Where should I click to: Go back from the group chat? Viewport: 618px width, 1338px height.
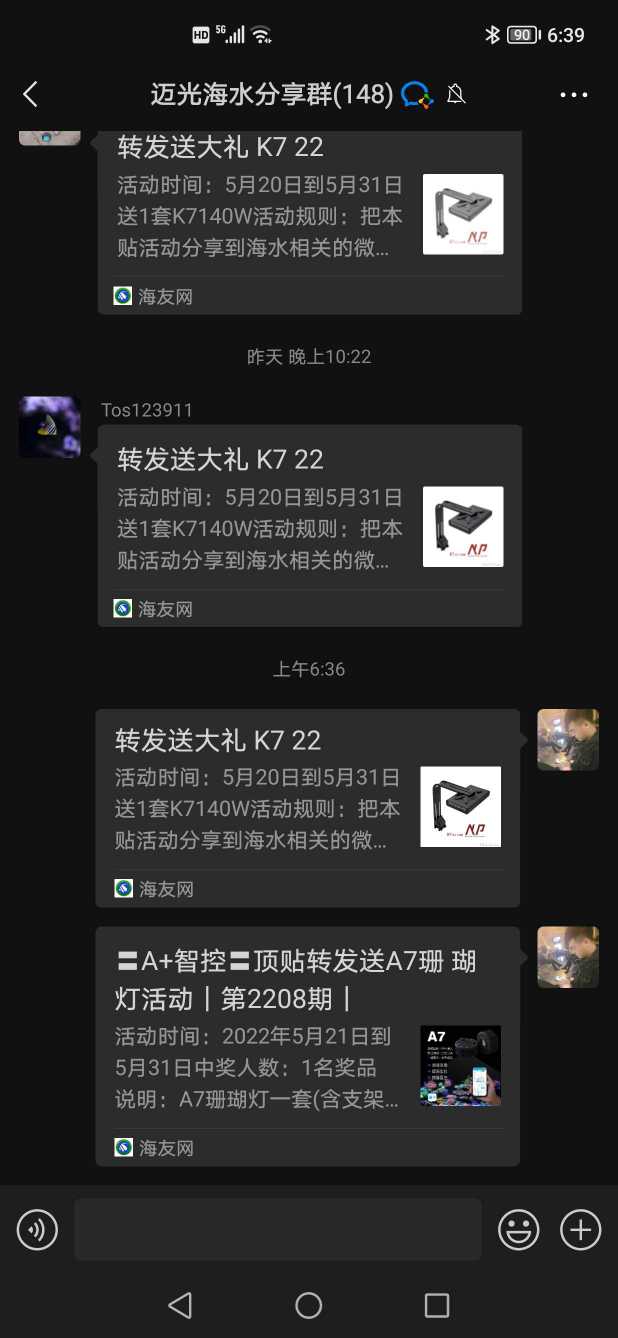coord(30,95)
